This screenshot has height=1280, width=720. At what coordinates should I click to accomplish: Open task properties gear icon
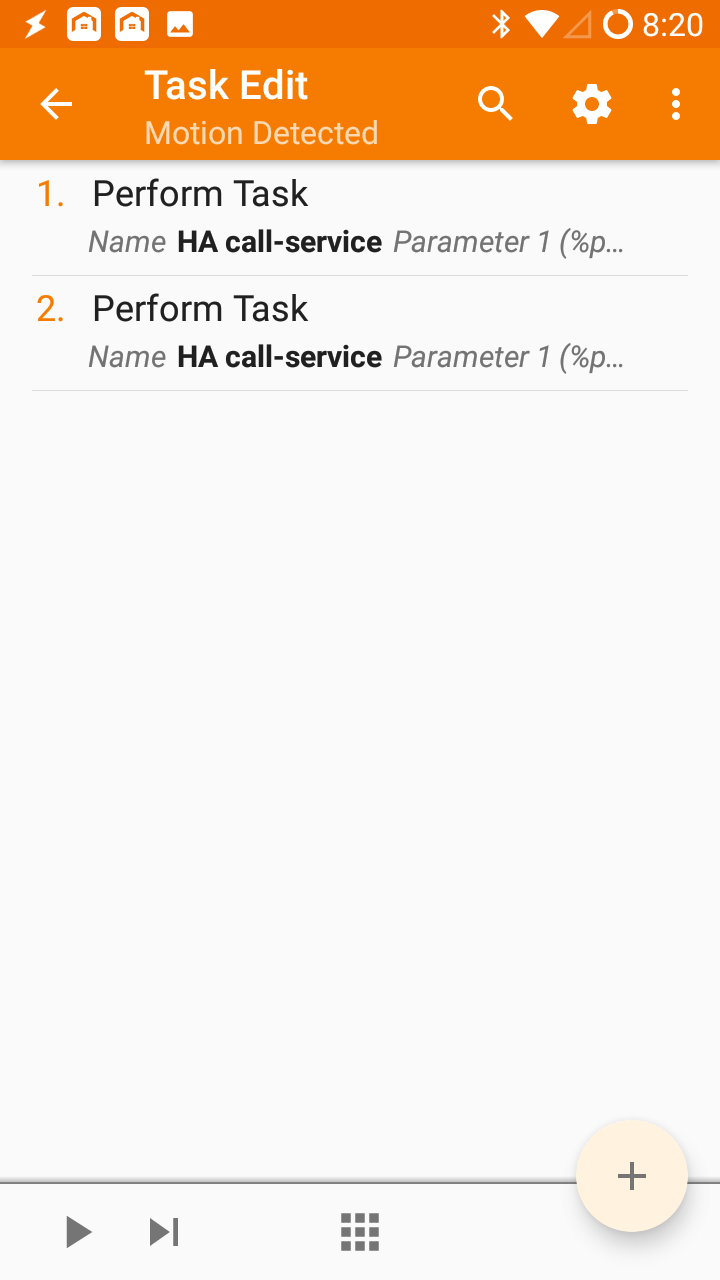pyautogui.click(x=592, y=104)
